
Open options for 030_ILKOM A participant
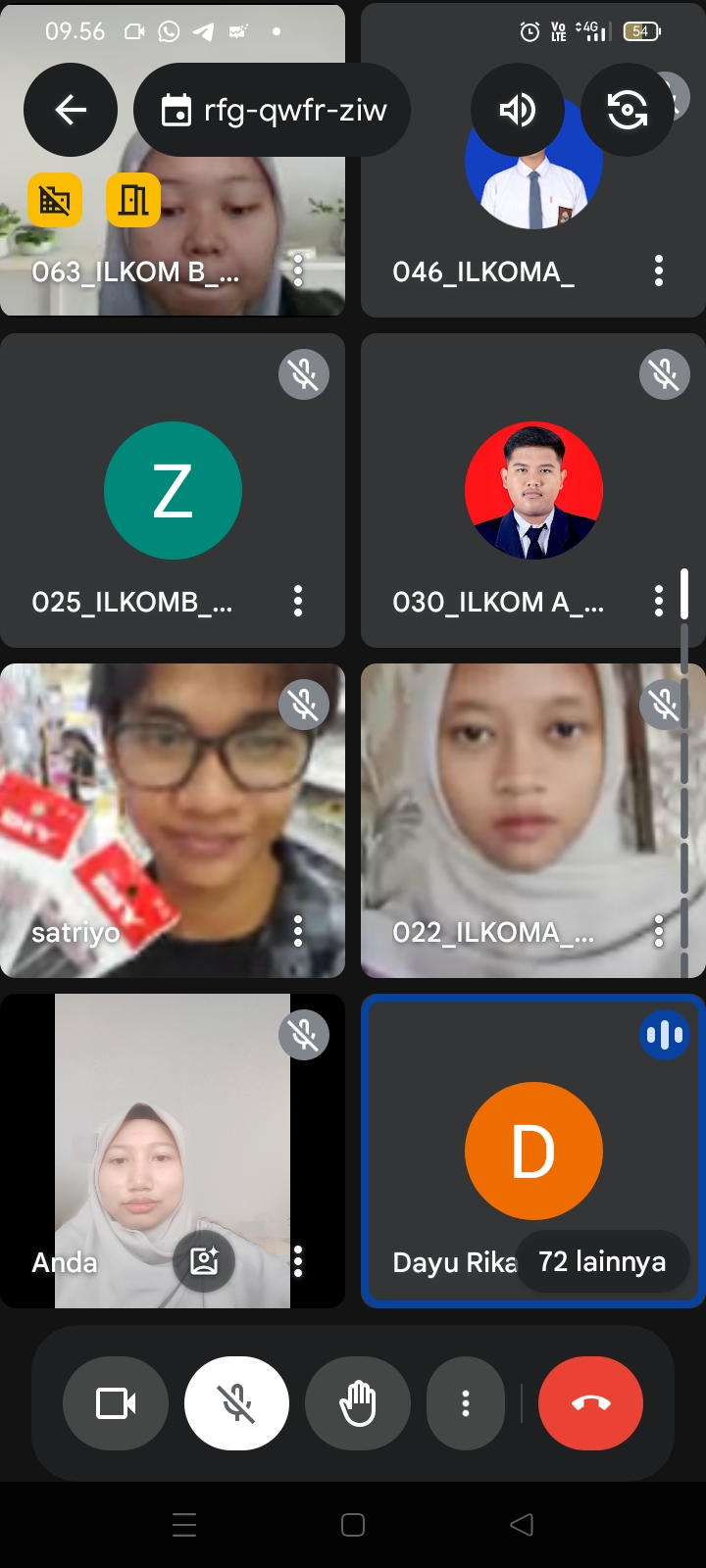point(659,601)
